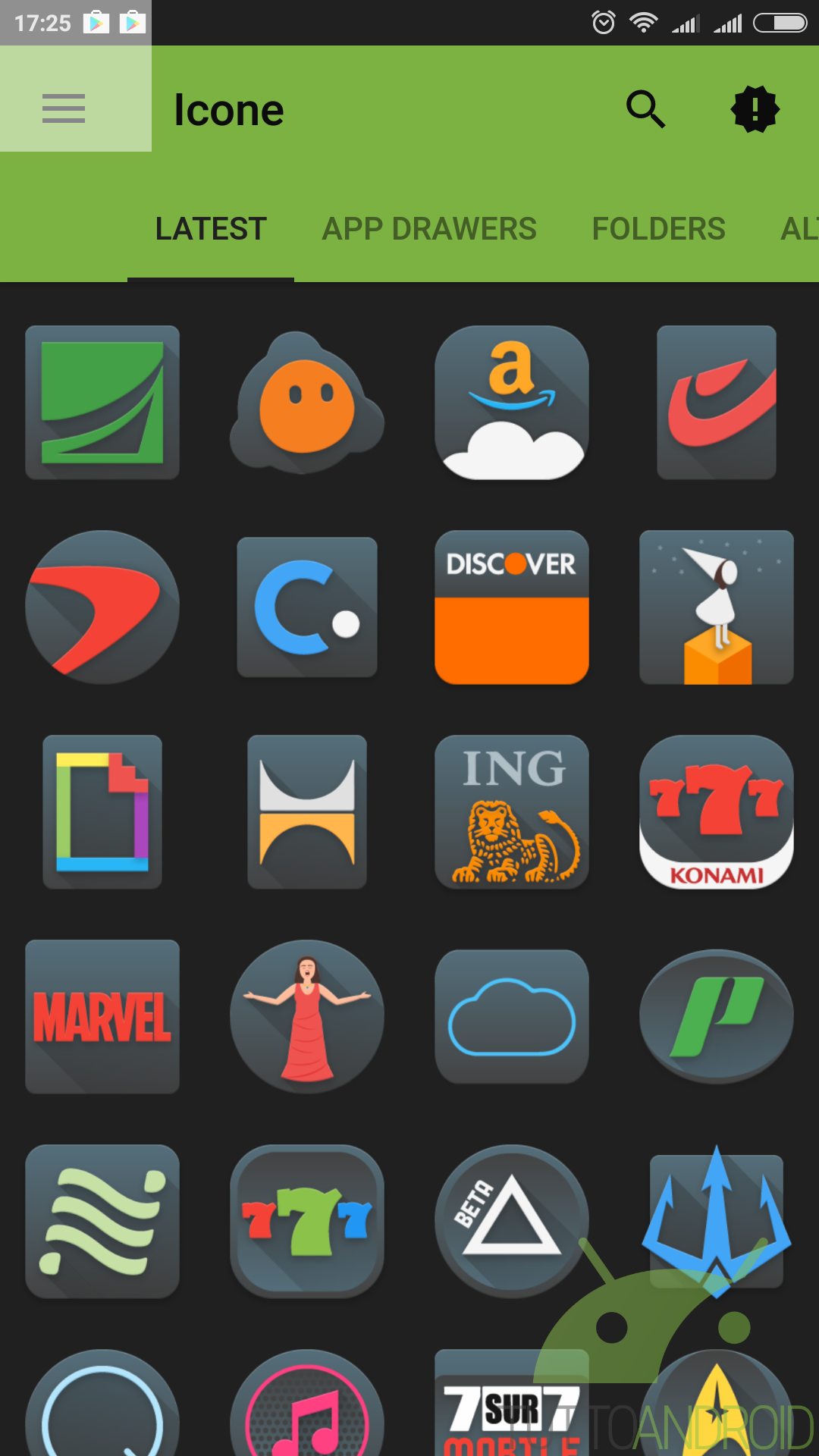This screenshot has width=819, height=1456.
Task: Select the Discover icon
Action: (x=512, y=607)
